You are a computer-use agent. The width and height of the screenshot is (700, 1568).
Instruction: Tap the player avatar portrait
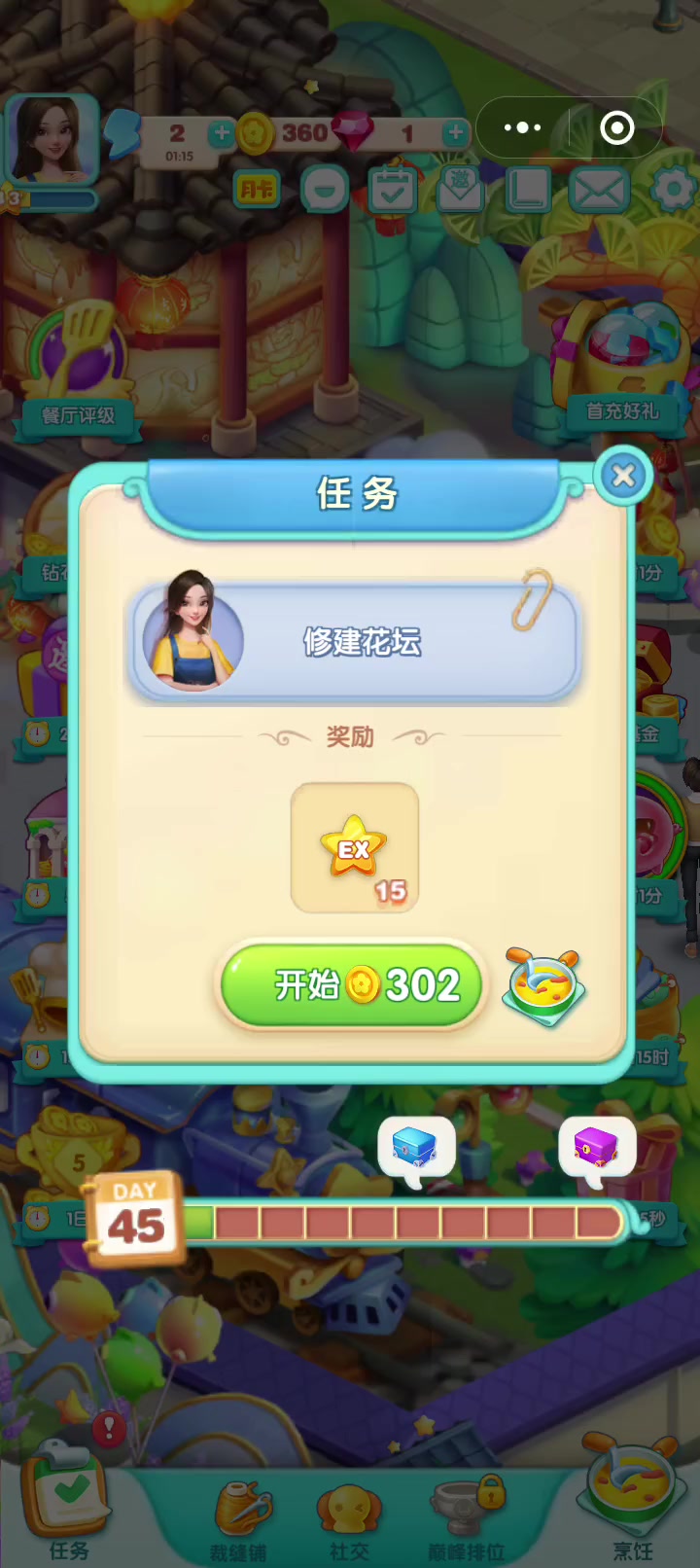point(52,139)
